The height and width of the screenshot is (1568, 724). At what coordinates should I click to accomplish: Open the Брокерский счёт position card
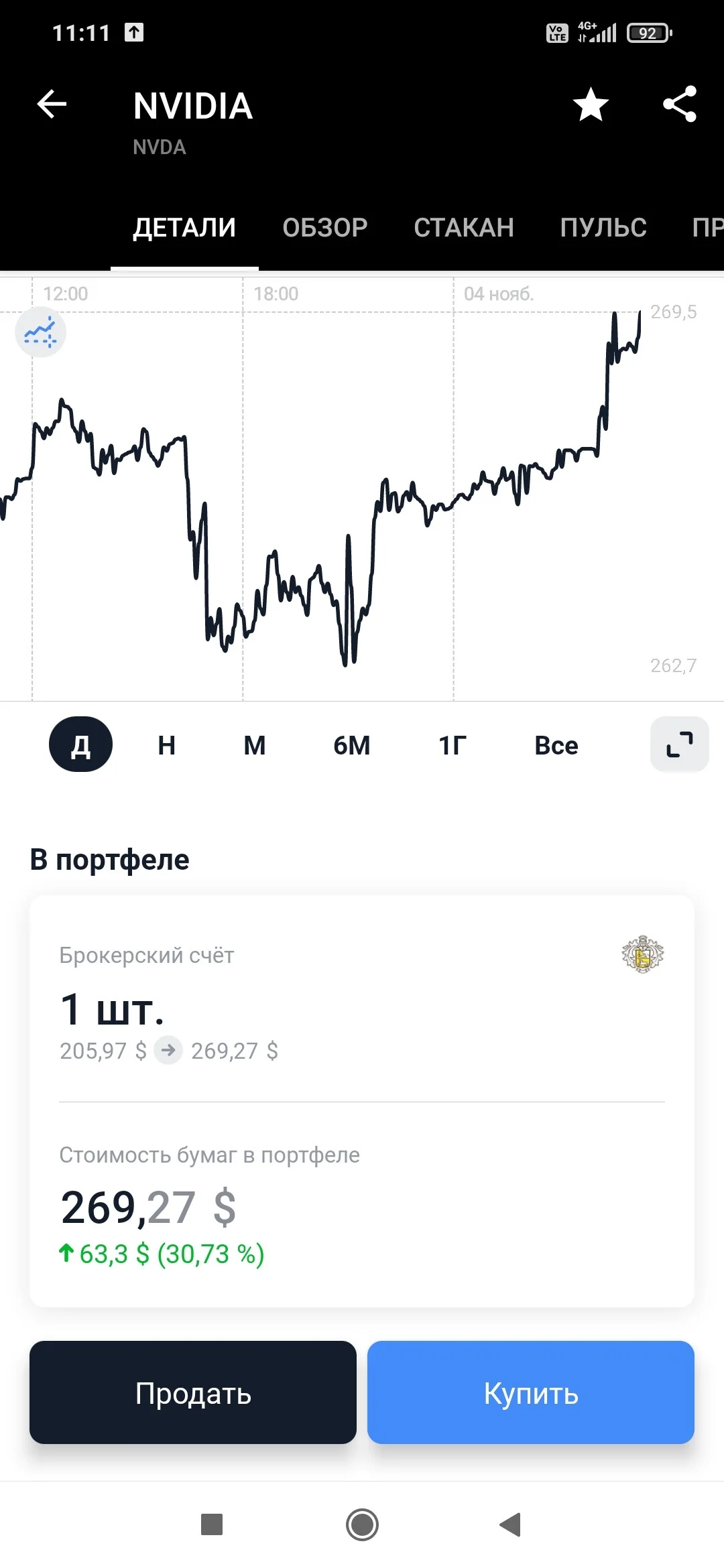362,998
